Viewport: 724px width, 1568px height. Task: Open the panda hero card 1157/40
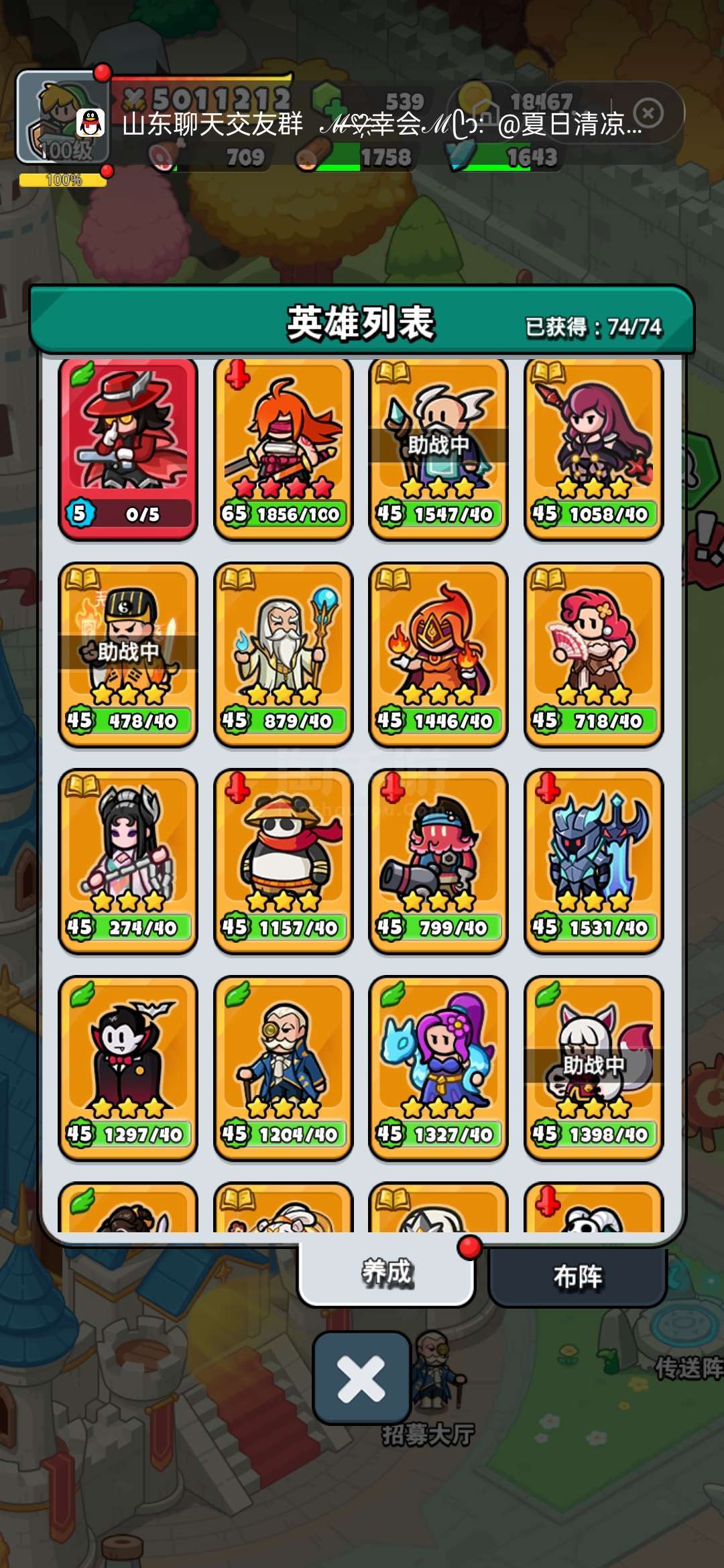pos(283,862)
